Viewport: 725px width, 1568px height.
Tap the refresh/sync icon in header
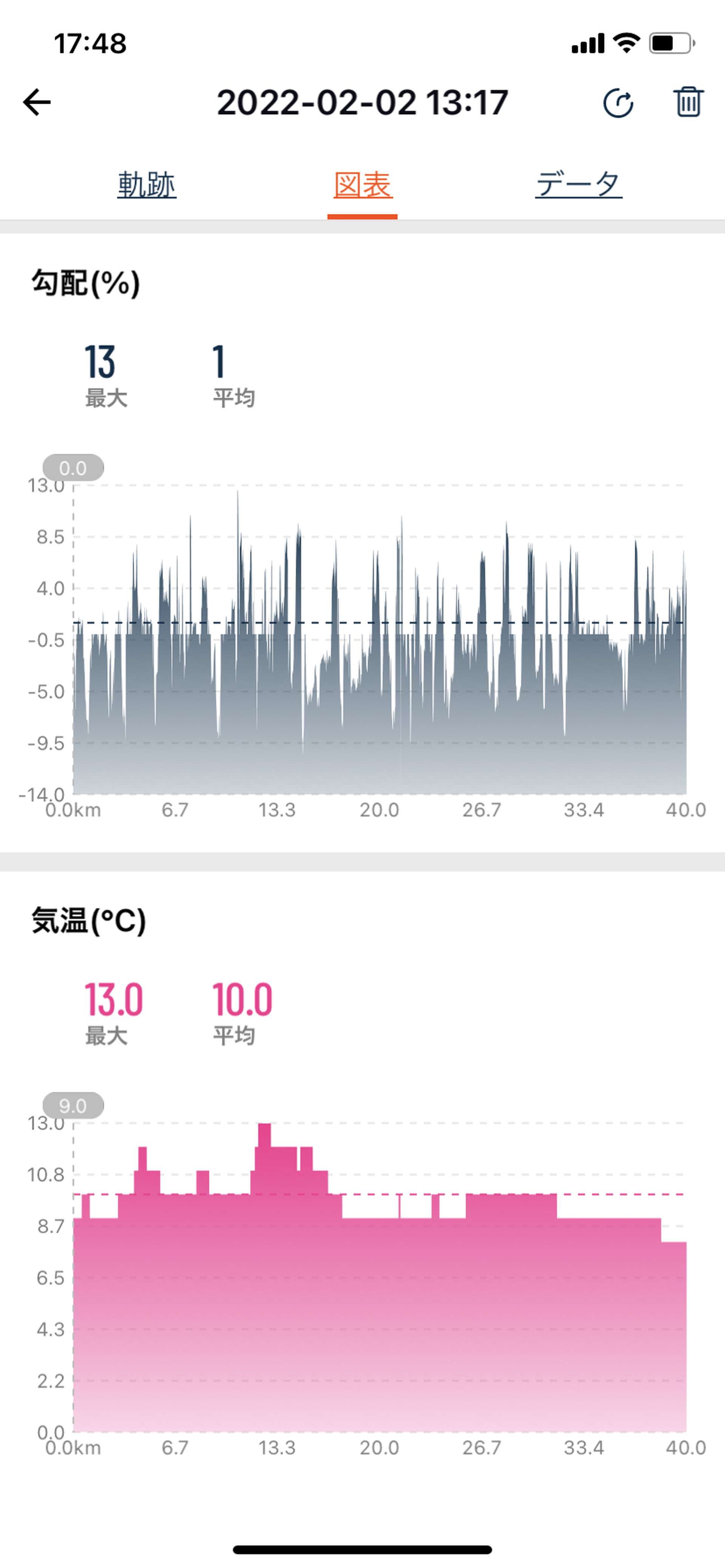[x=618, y=102]
